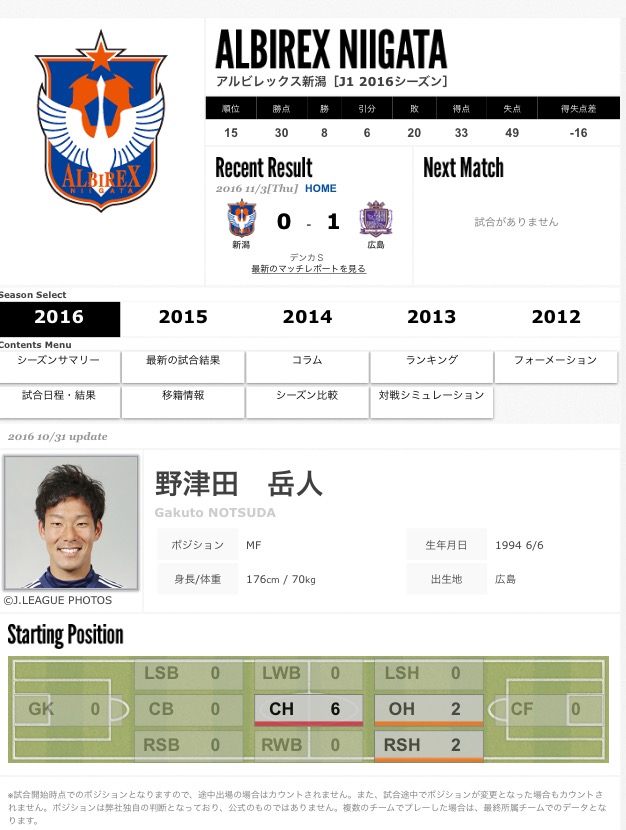Select the 2015 season tab

coord(183,317)
